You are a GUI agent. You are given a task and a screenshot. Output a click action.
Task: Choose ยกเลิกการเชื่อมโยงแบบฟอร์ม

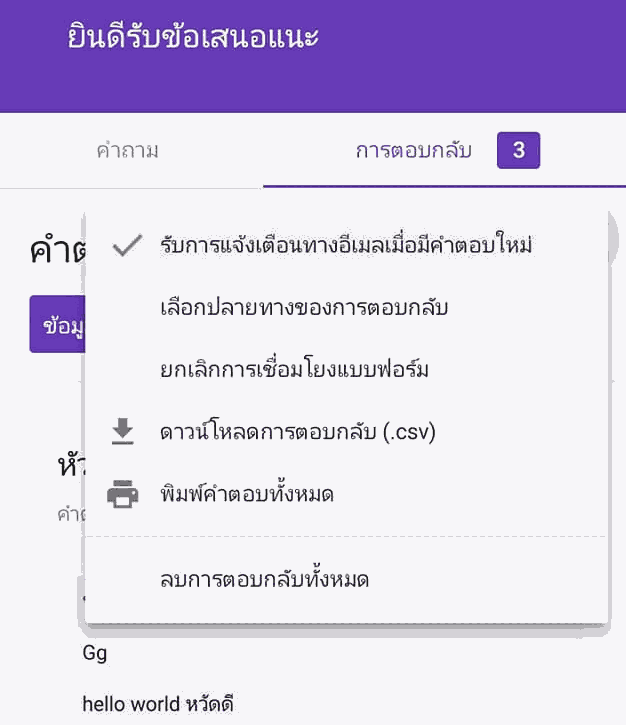294,370
